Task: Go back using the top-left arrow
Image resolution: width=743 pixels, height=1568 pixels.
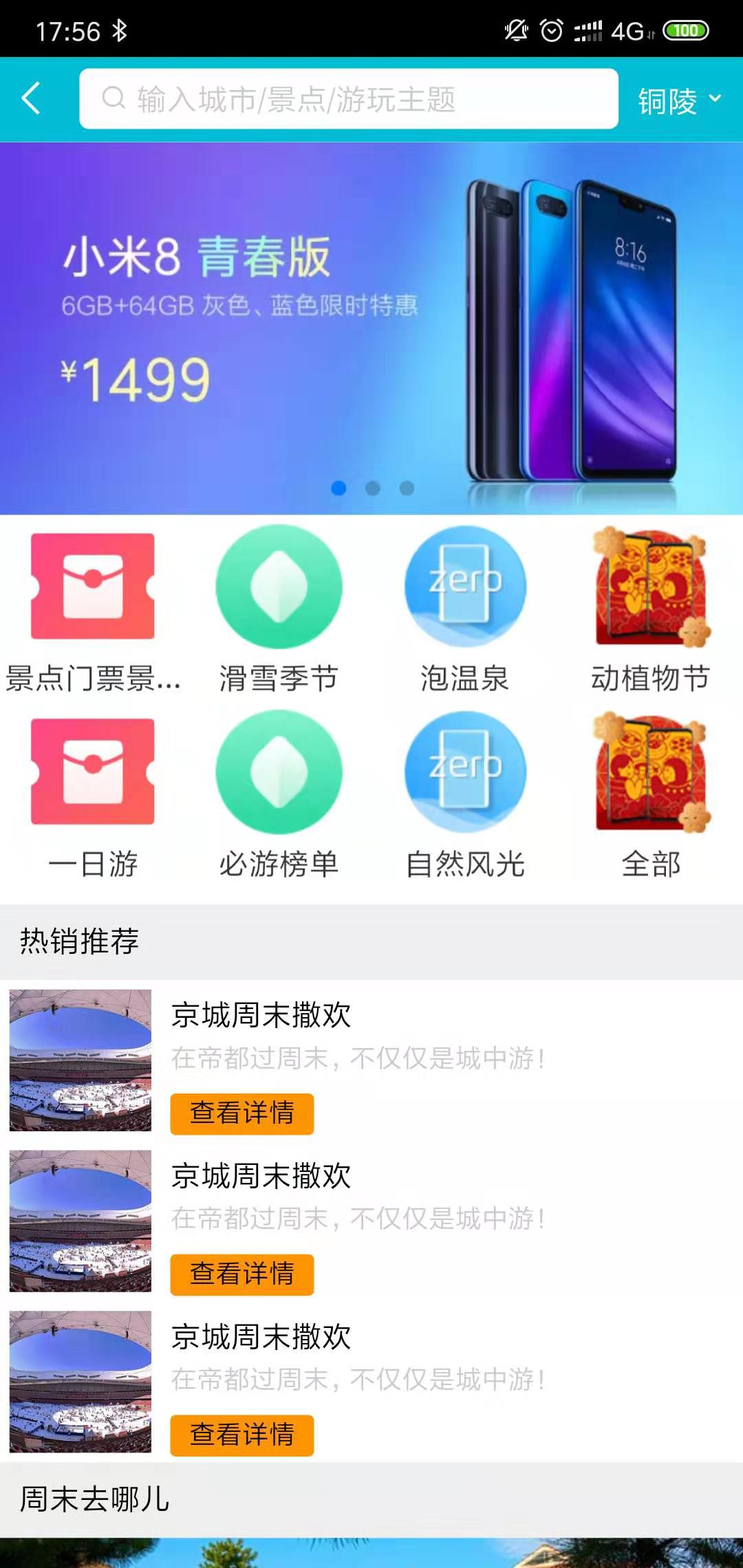Action: [x=32, y=98]
